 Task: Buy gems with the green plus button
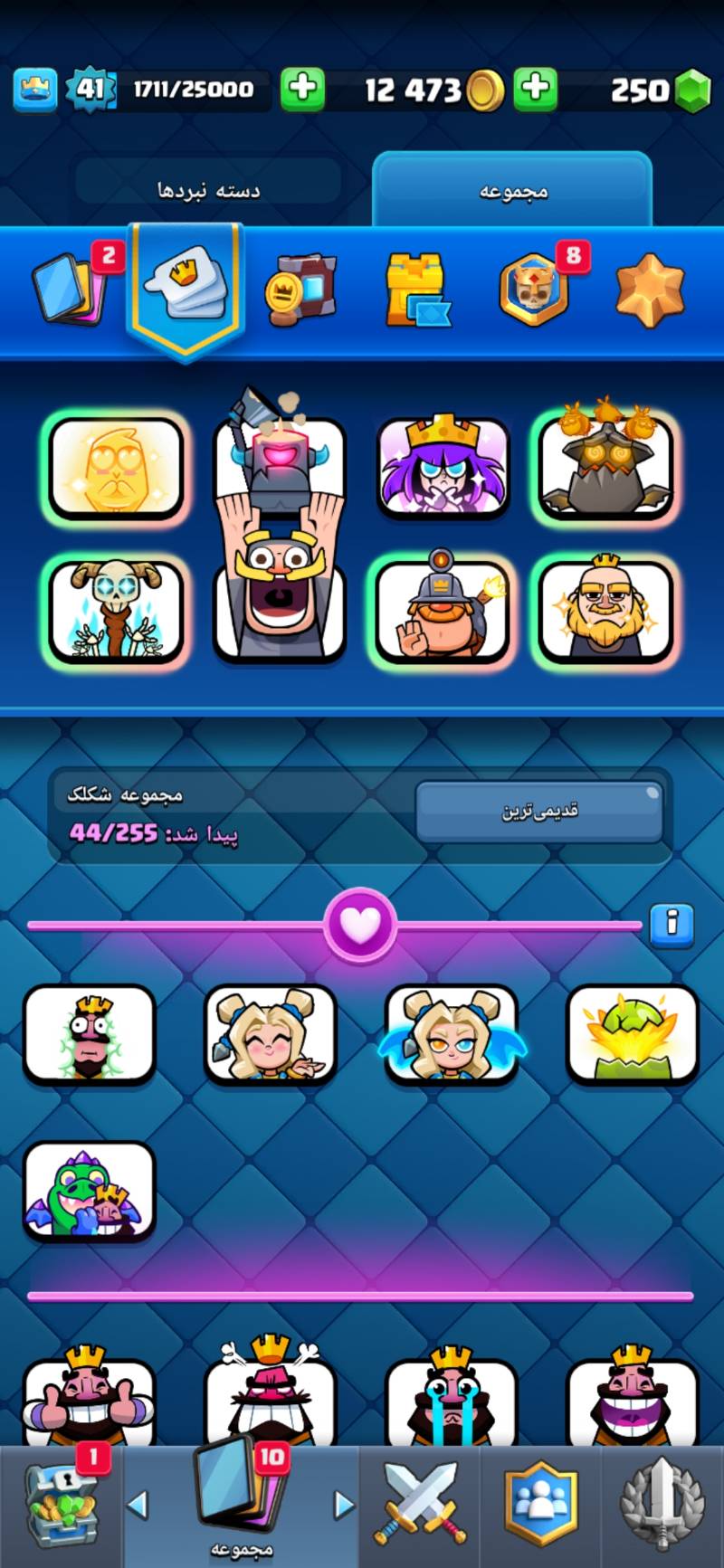point(536,89)
